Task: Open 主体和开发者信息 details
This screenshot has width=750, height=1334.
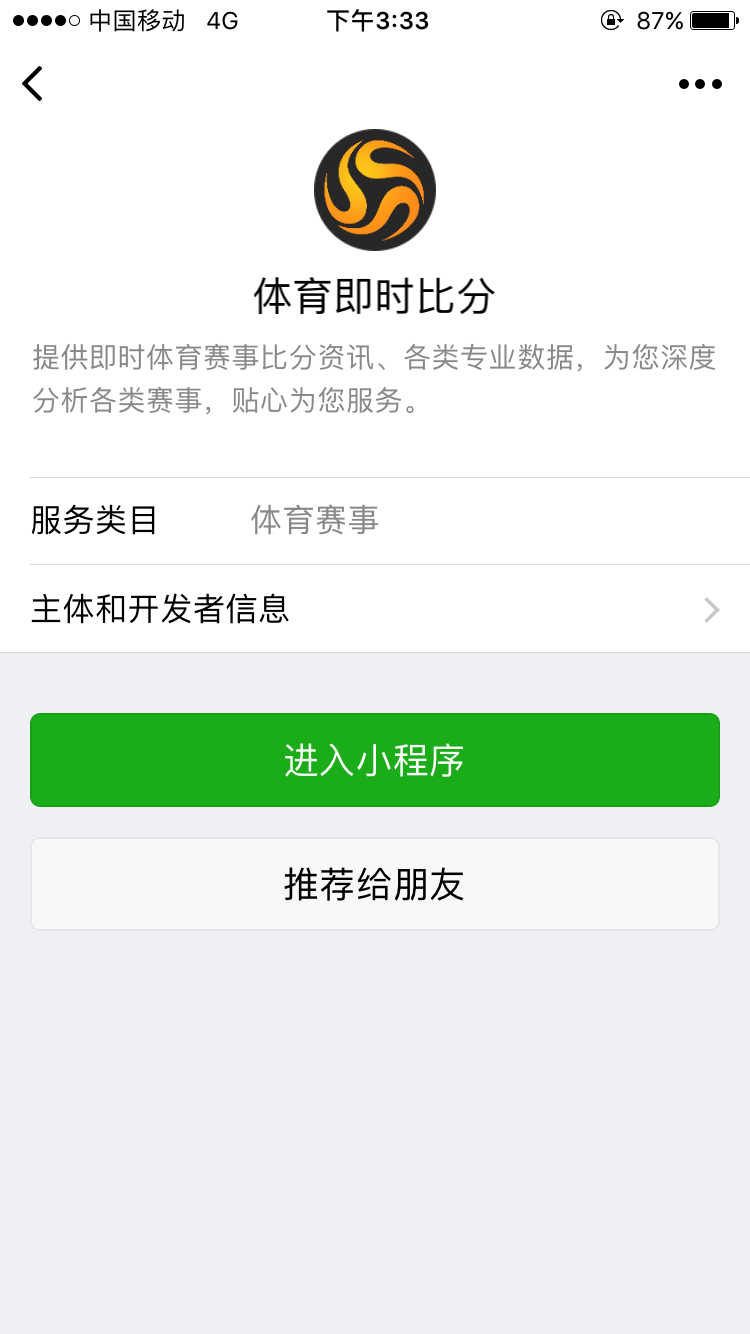Action: (375, 609)
